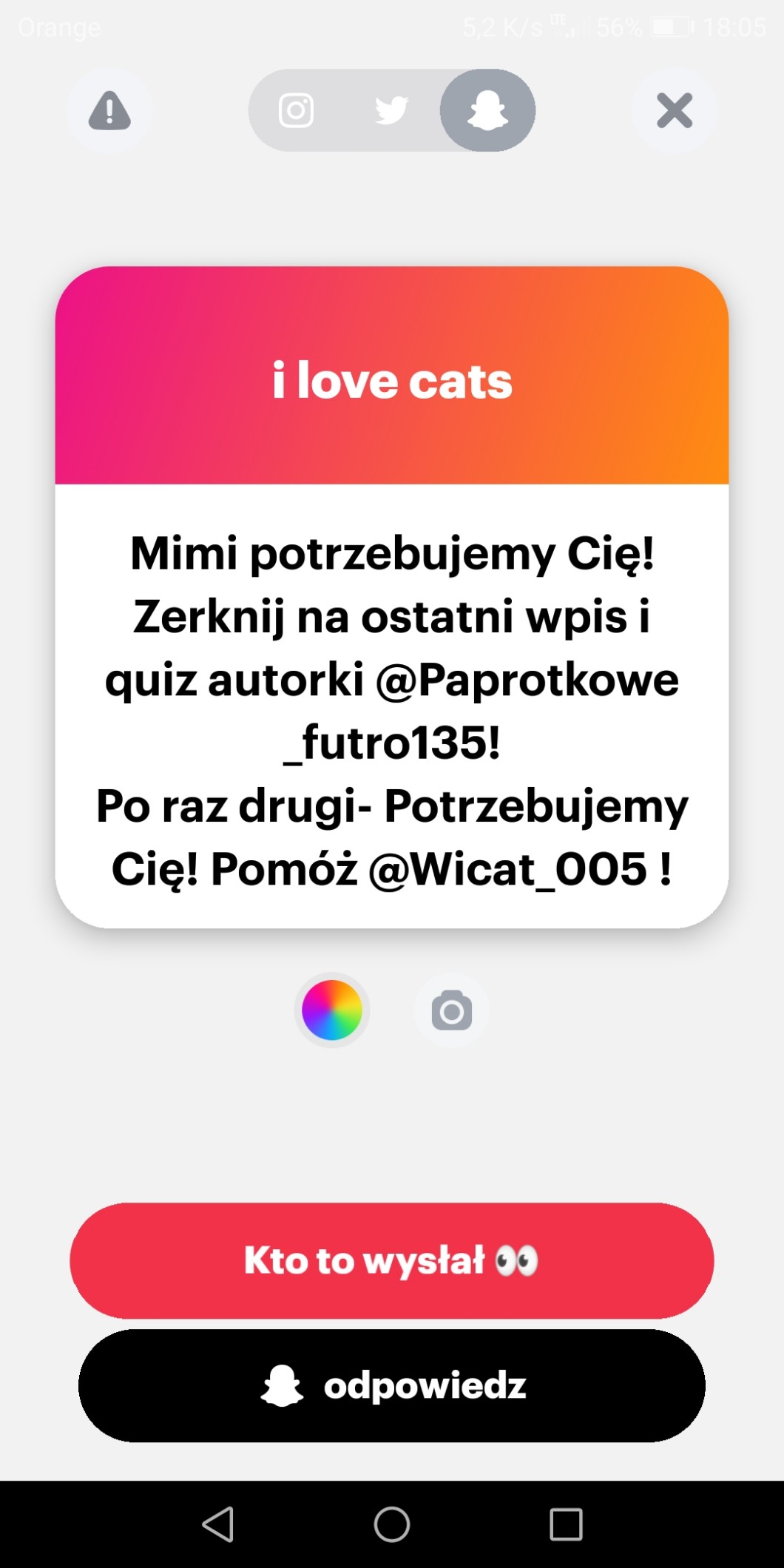
Task: Switch share target to Instagram
Action: (296, 111)
